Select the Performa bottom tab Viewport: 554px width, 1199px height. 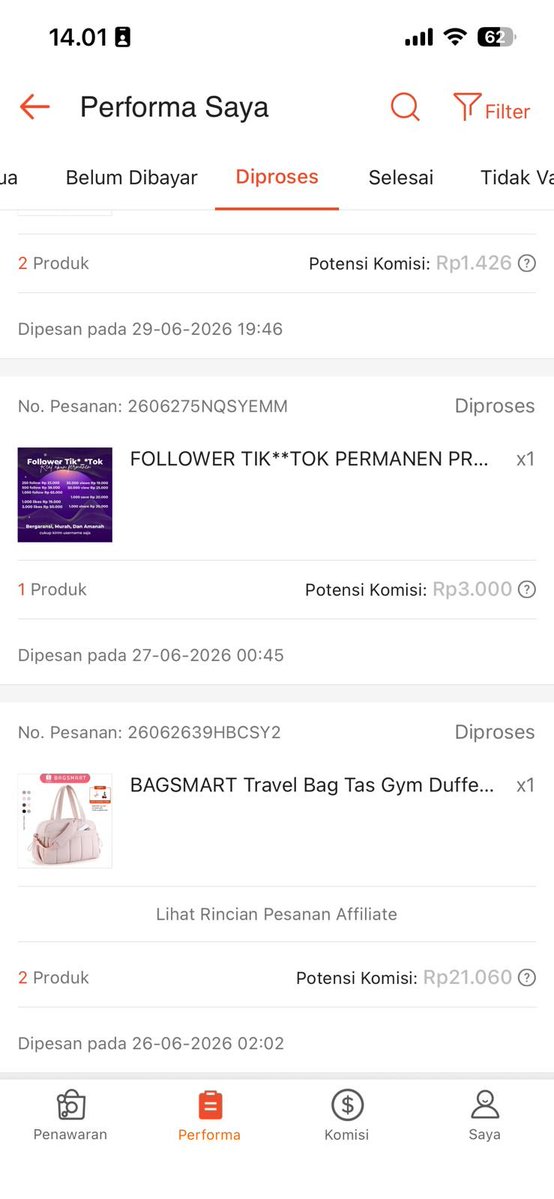209,1116
